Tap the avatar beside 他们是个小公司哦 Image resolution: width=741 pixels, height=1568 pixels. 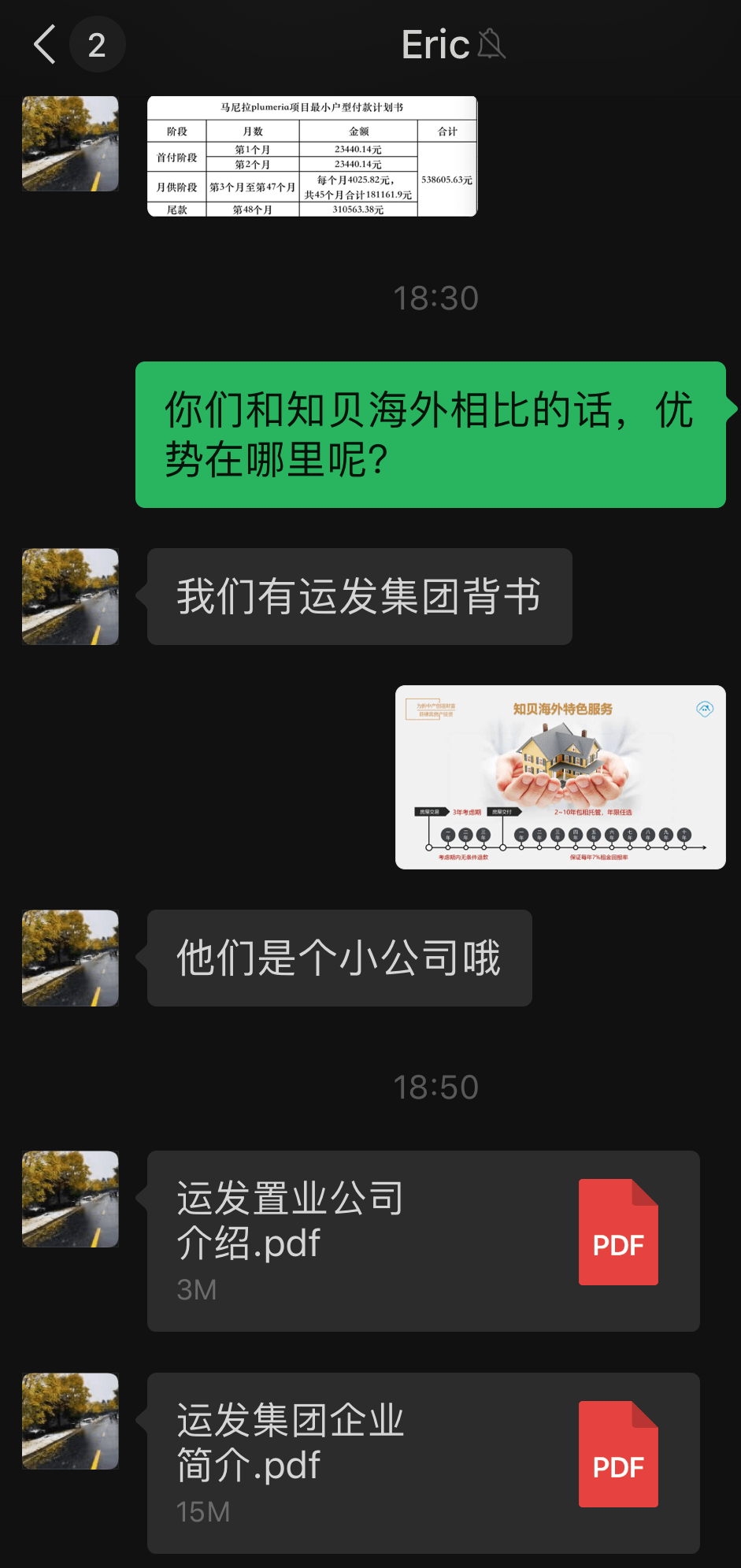(x=70, y=958)
